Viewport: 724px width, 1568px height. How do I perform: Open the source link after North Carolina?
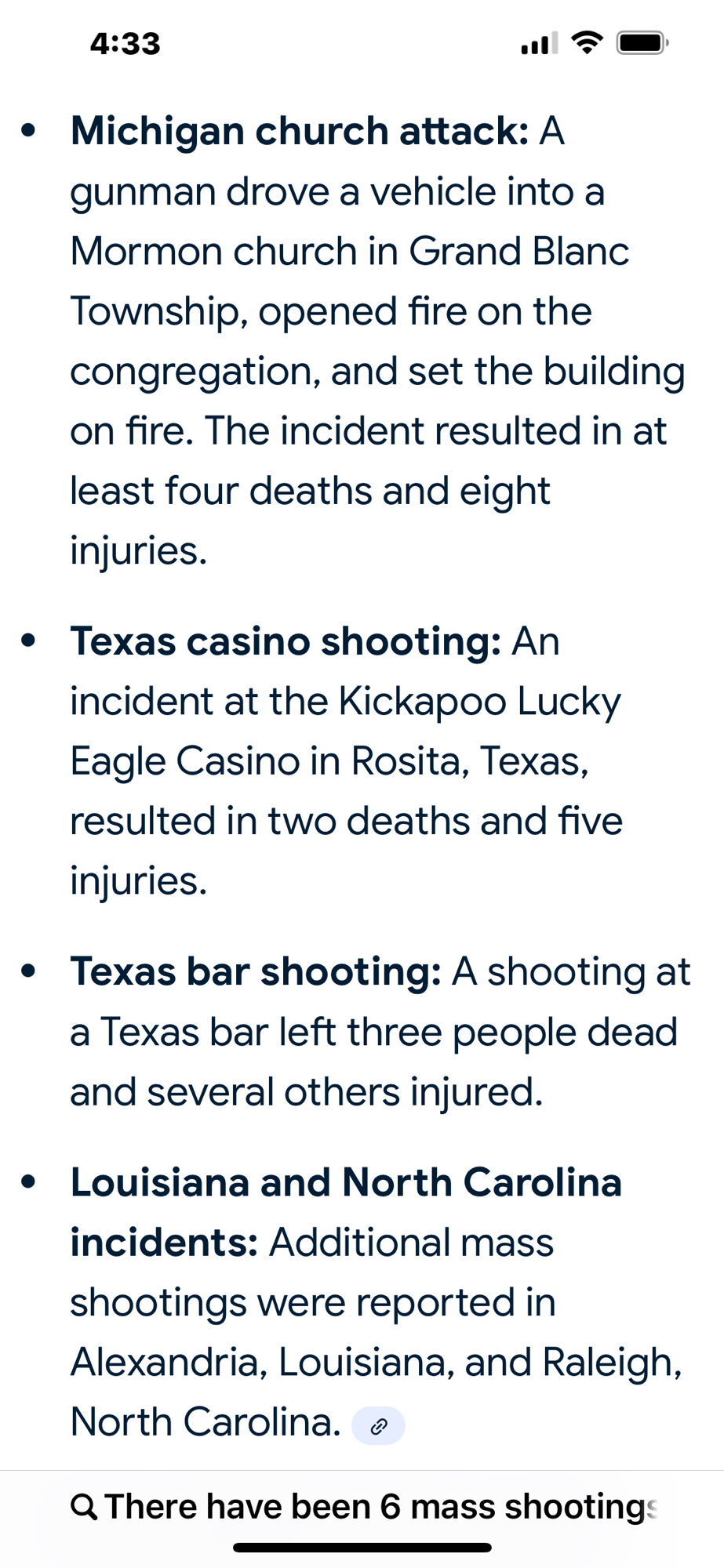click(378, 1426)
